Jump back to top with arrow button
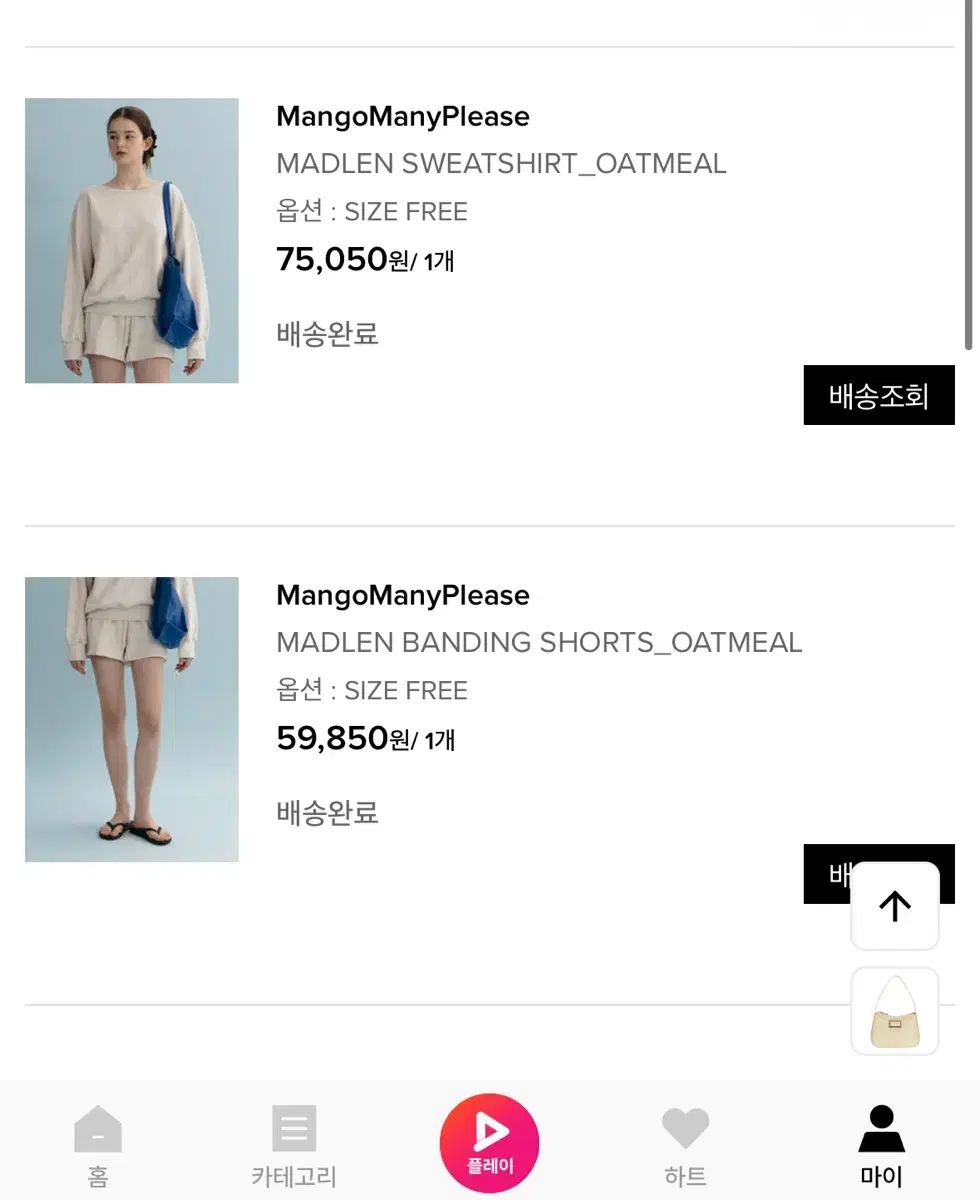The height and width of the screenshot is (1200, 980). pos(894,906)
